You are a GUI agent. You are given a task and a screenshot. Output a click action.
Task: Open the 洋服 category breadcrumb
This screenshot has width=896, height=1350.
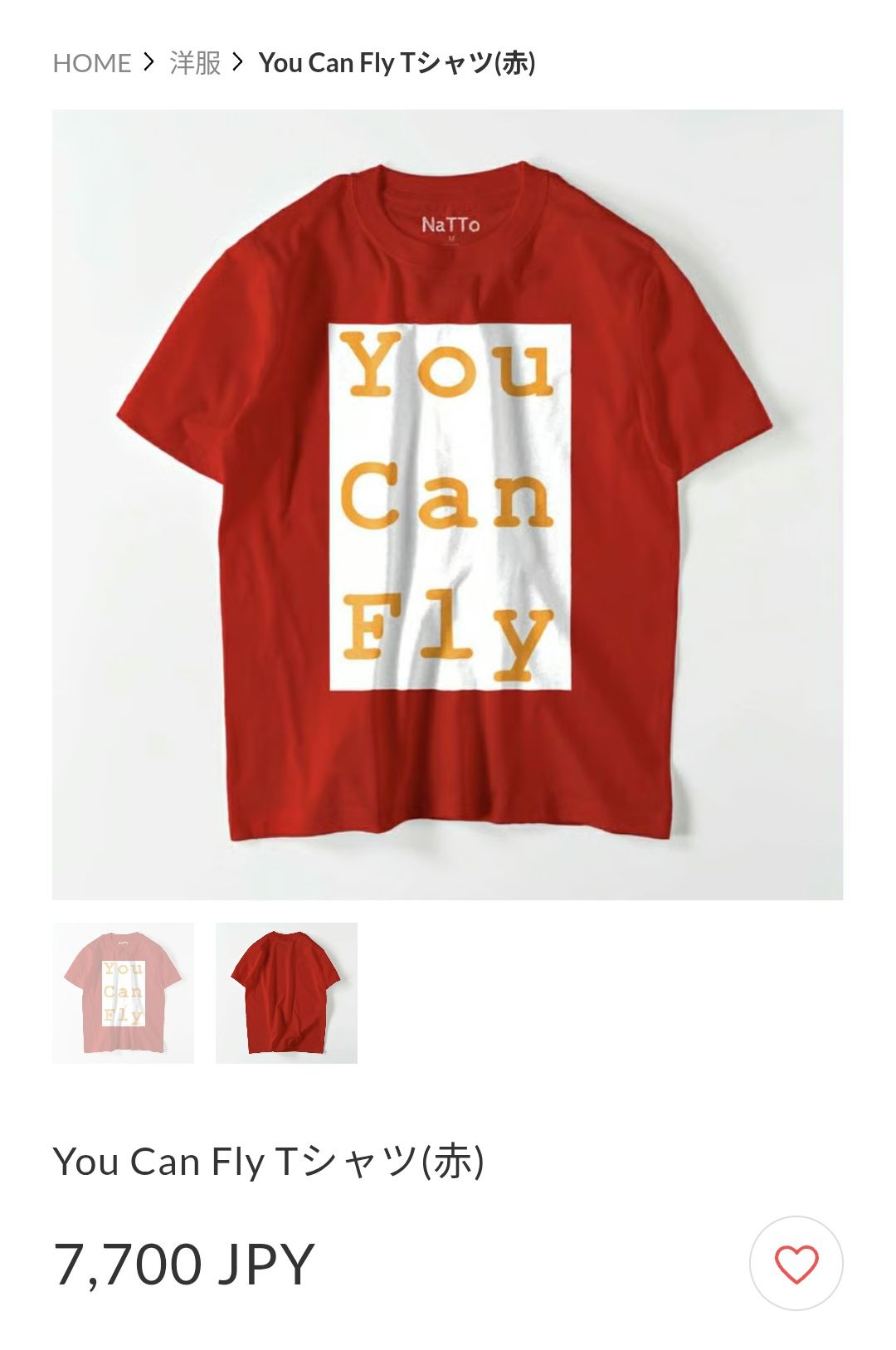click(195, 63)
